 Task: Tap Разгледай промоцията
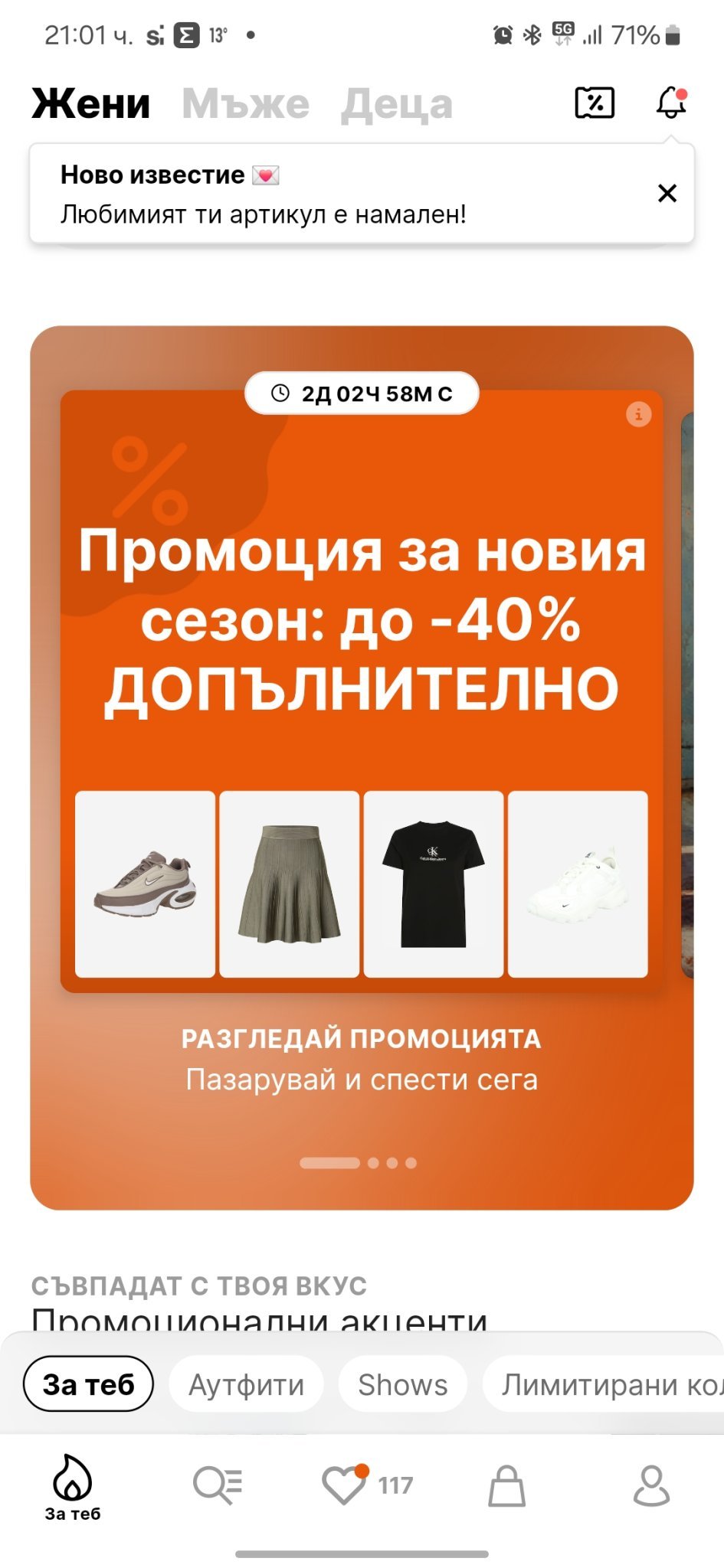click(x=362, y=1039)
